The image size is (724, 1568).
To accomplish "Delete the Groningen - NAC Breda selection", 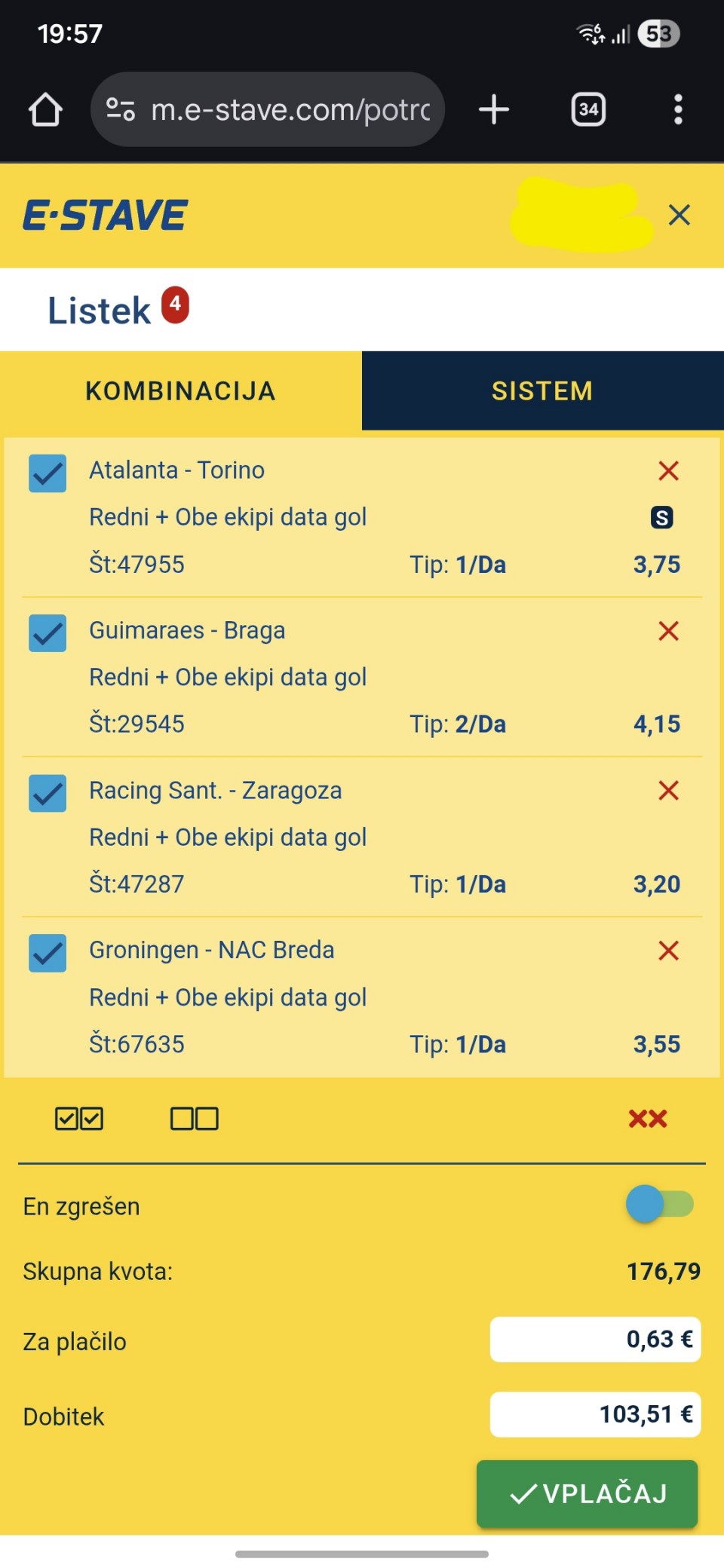I will pyautogui.click(x=668, y=951).
